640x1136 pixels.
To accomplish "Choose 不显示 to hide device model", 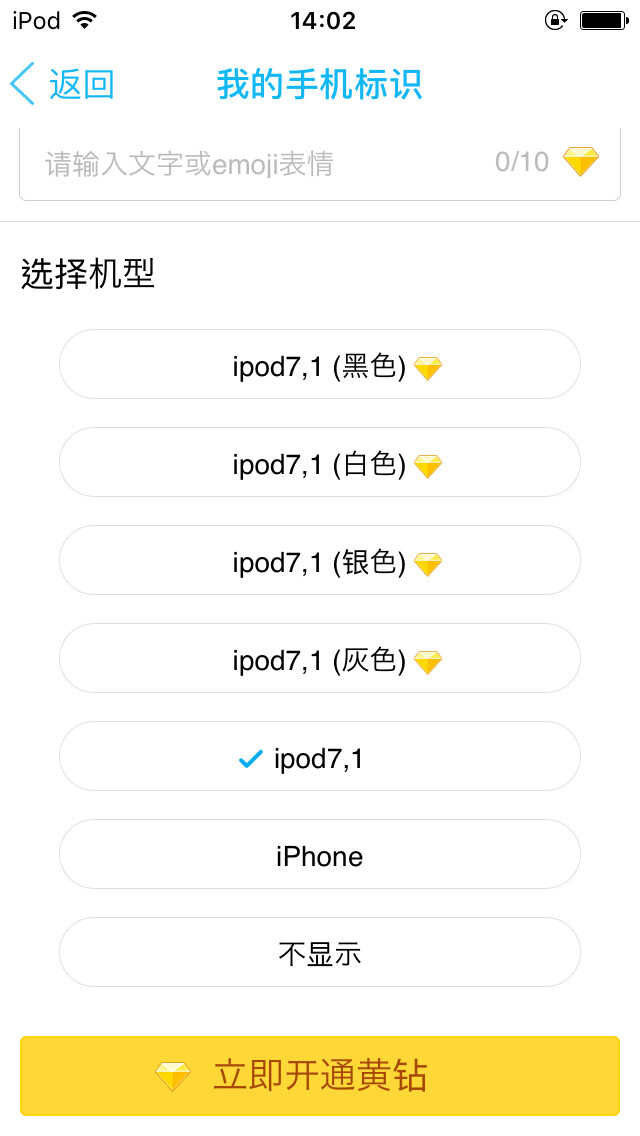I will coord(320,953).
